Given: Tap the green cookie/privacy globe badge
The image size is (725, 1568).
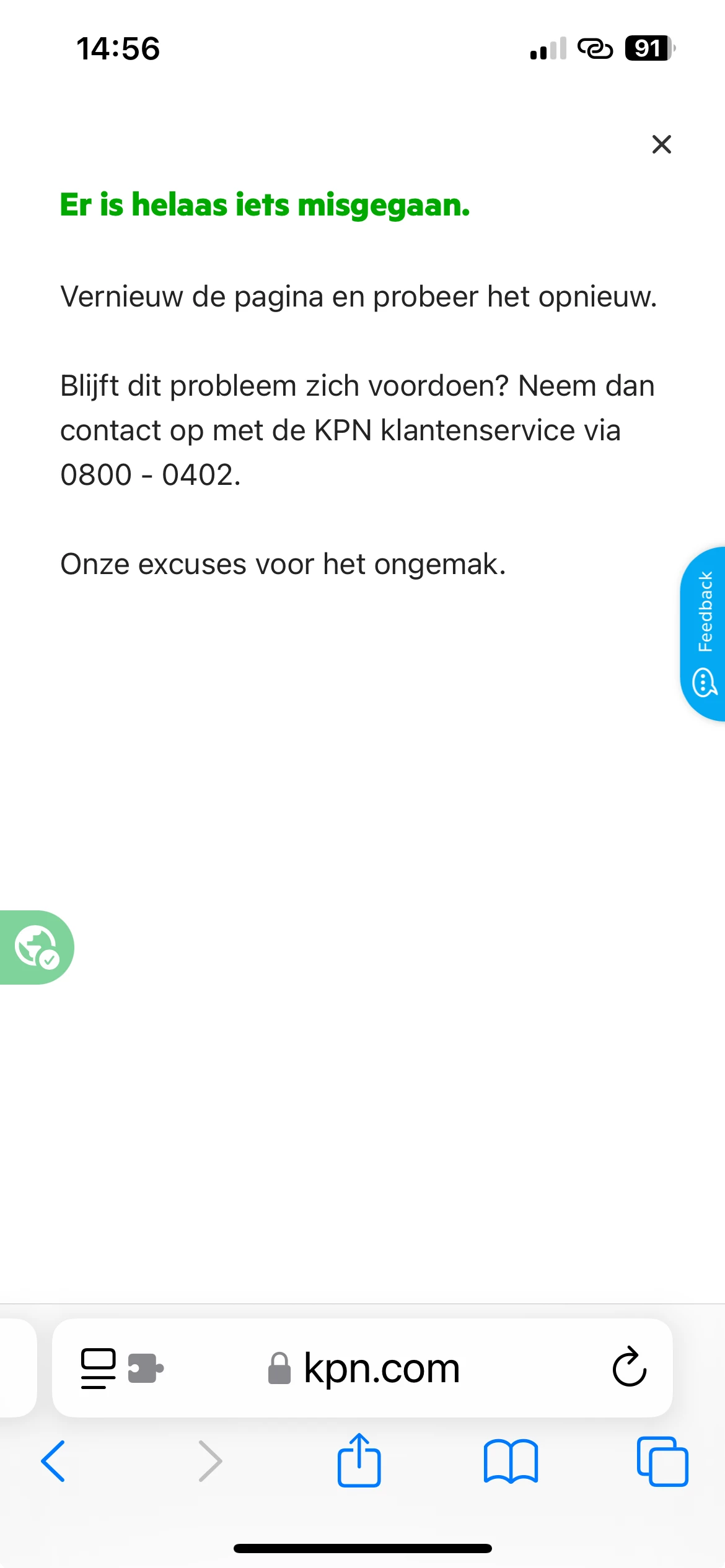Looking at the screenshot, I should (37, 947).
